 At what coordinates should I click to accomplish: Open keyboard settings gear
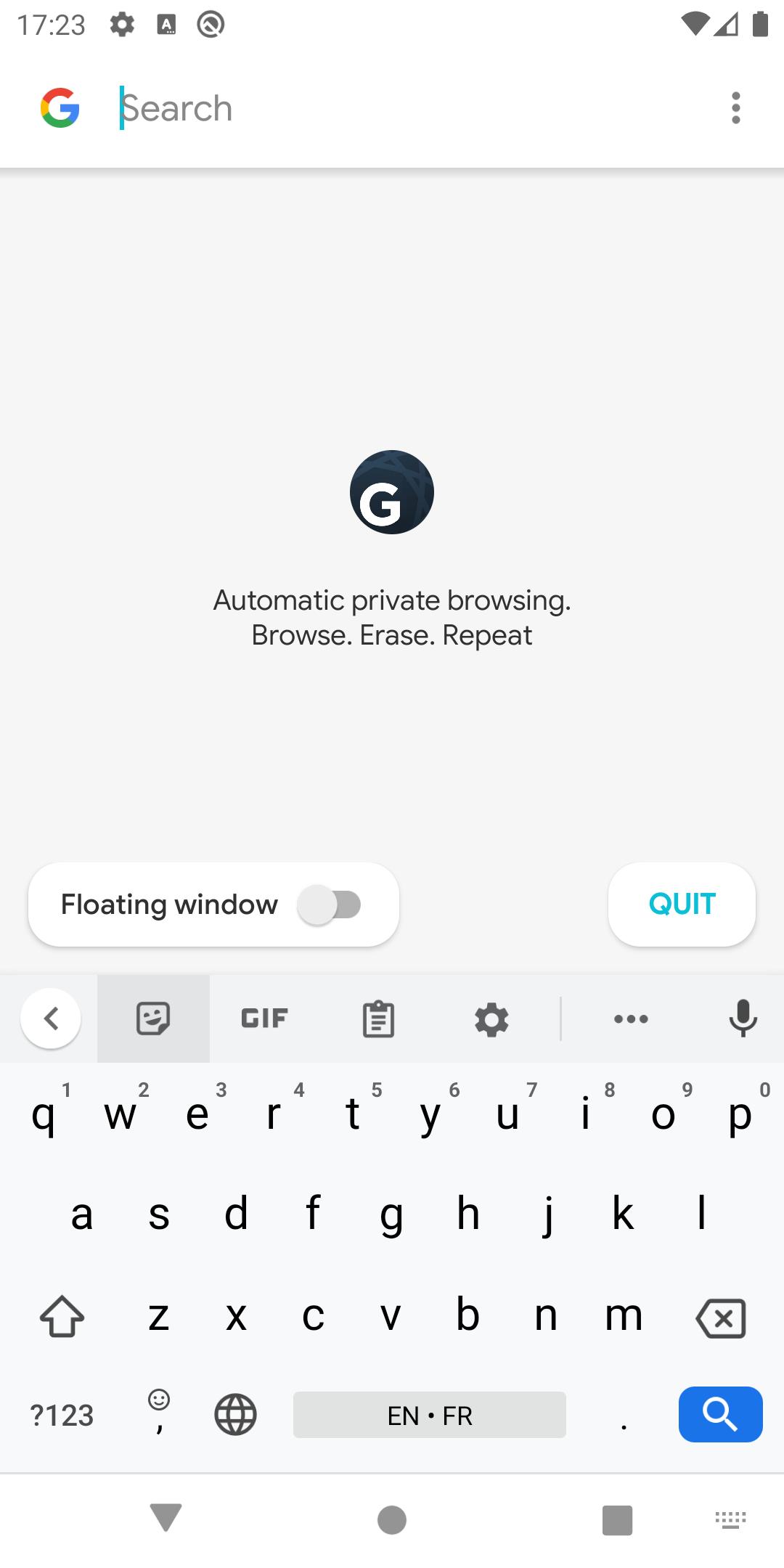tap(491, 1019)
